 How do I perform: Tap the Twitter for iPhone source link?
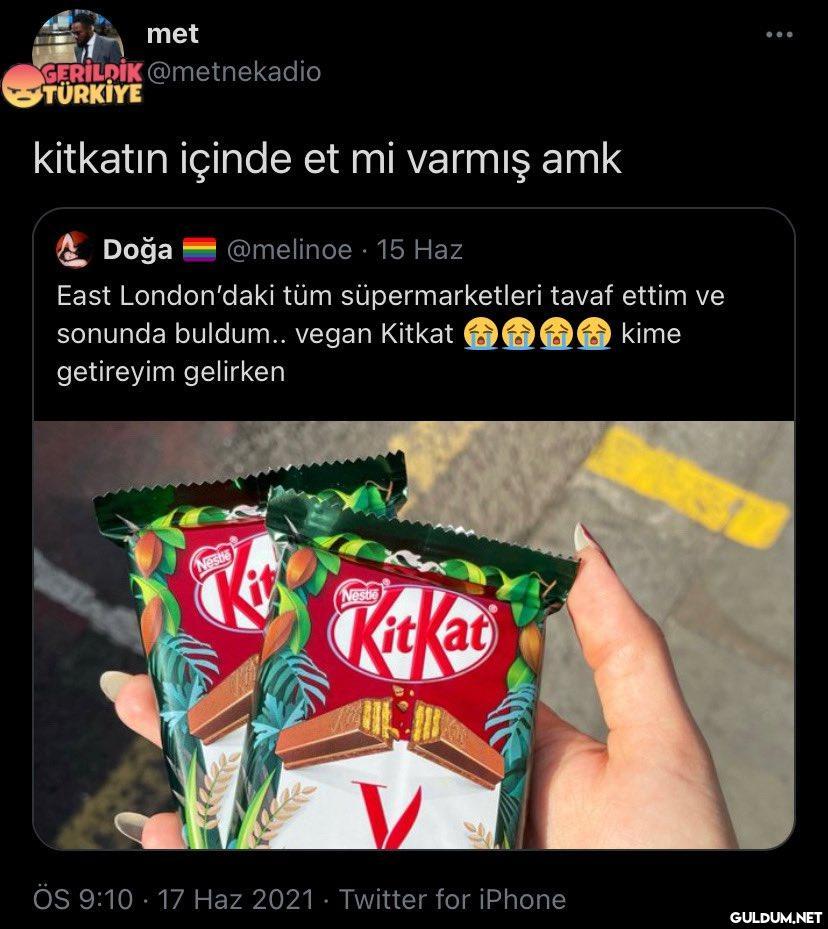pos(452,899)
